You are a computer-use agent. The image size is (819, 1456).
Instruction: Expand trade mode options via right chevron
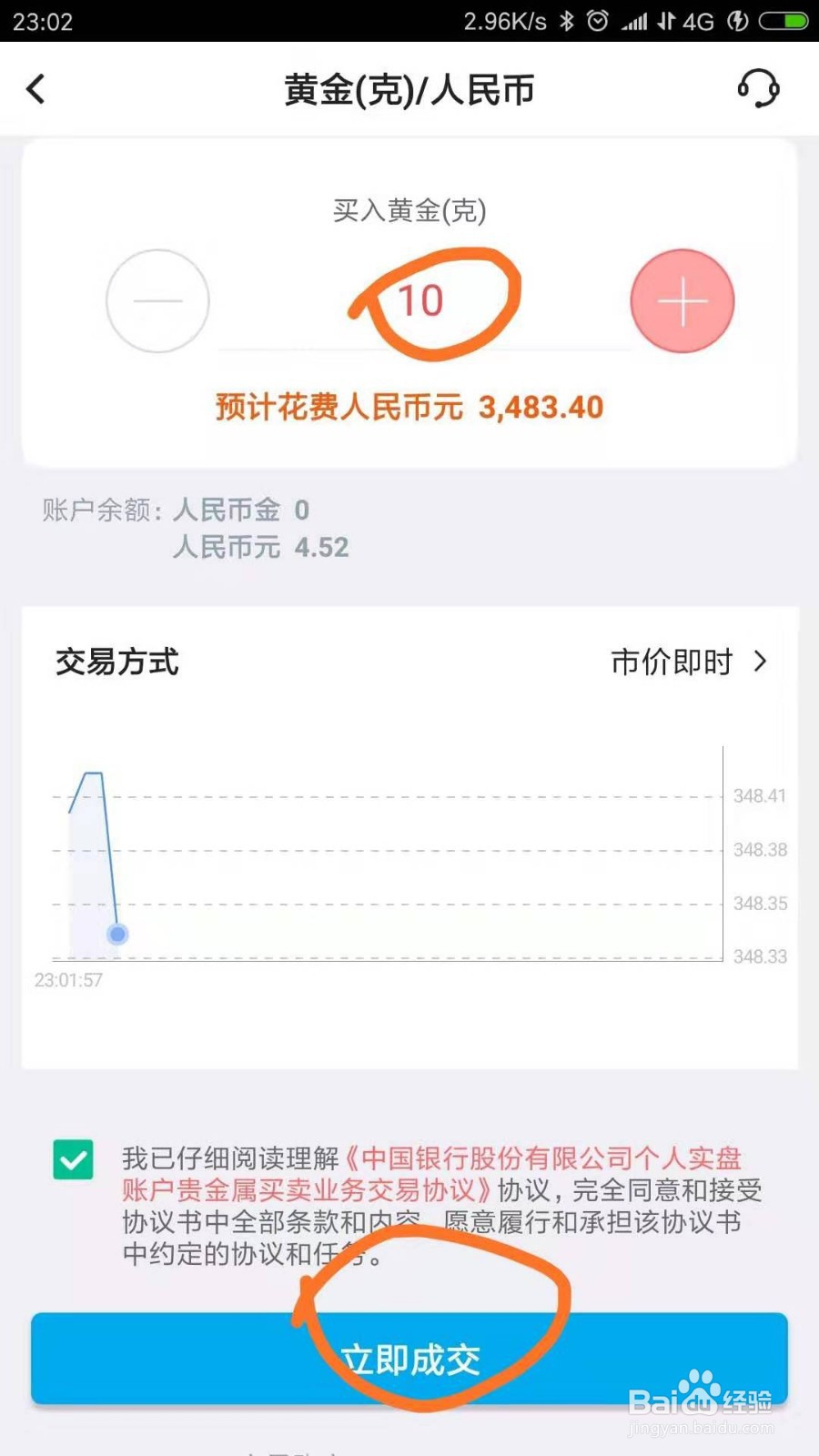(x=762, y=662)
